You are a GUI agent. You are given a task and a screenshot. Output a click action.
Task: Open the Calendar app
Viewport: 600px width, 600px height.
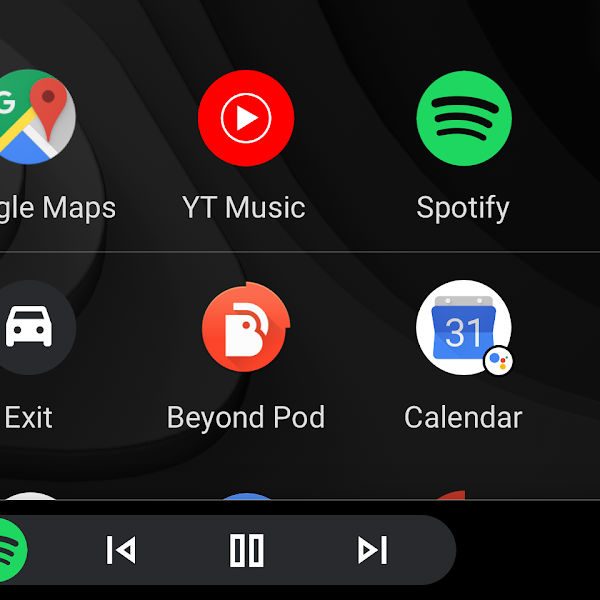coord(463,328)
